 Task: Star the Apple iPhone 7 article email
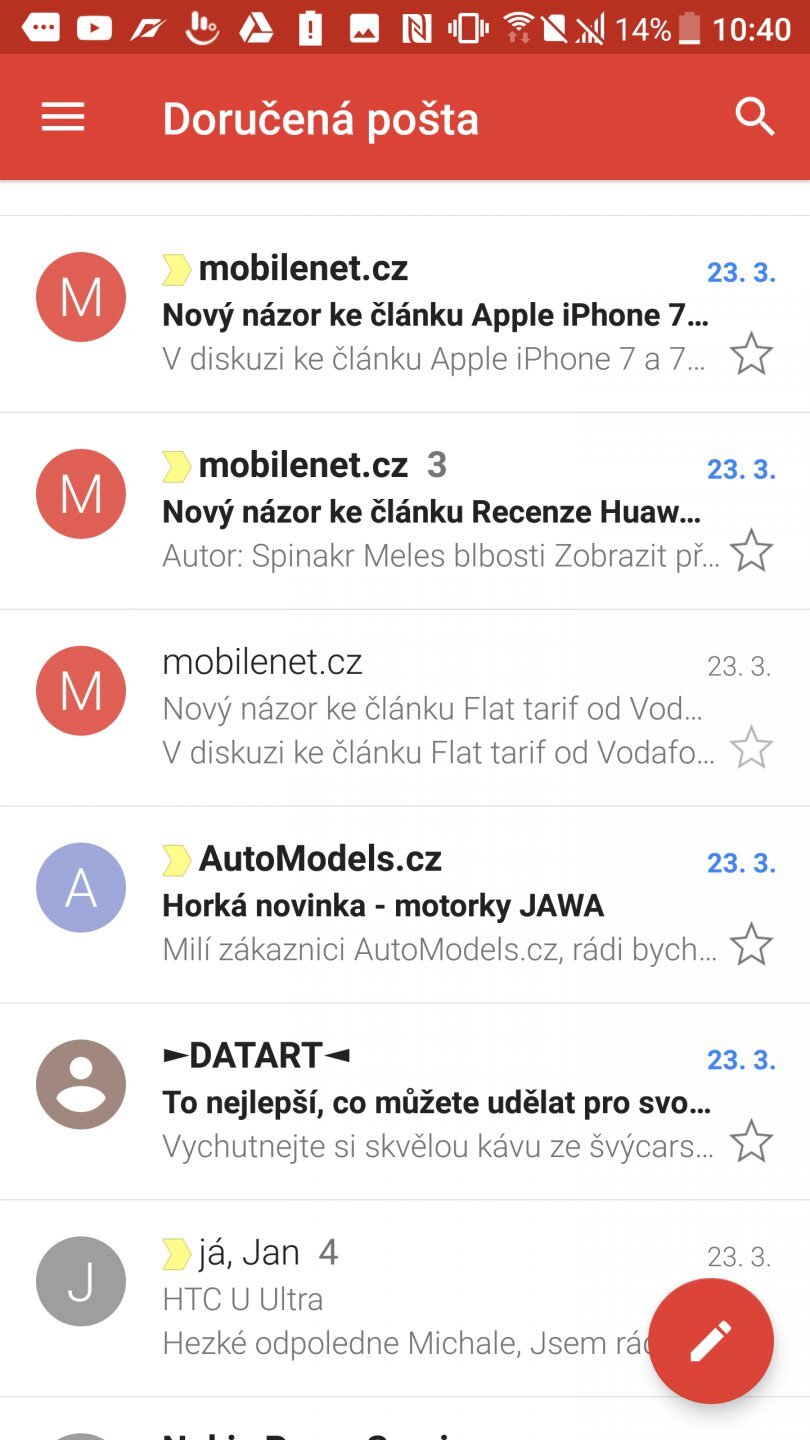pyautogui.click(x=751, y=354)
